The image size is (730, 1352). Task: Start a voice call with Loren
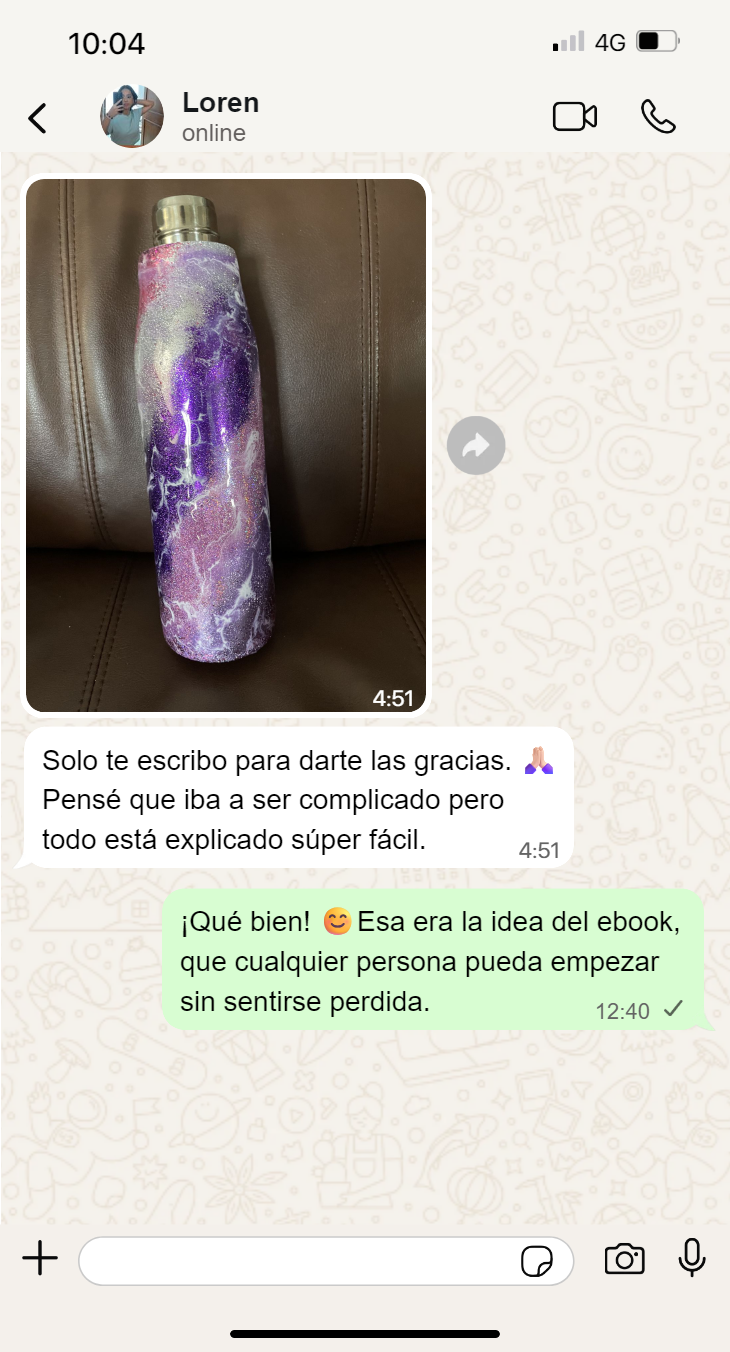pyautogui.click(x=658, y=117)
